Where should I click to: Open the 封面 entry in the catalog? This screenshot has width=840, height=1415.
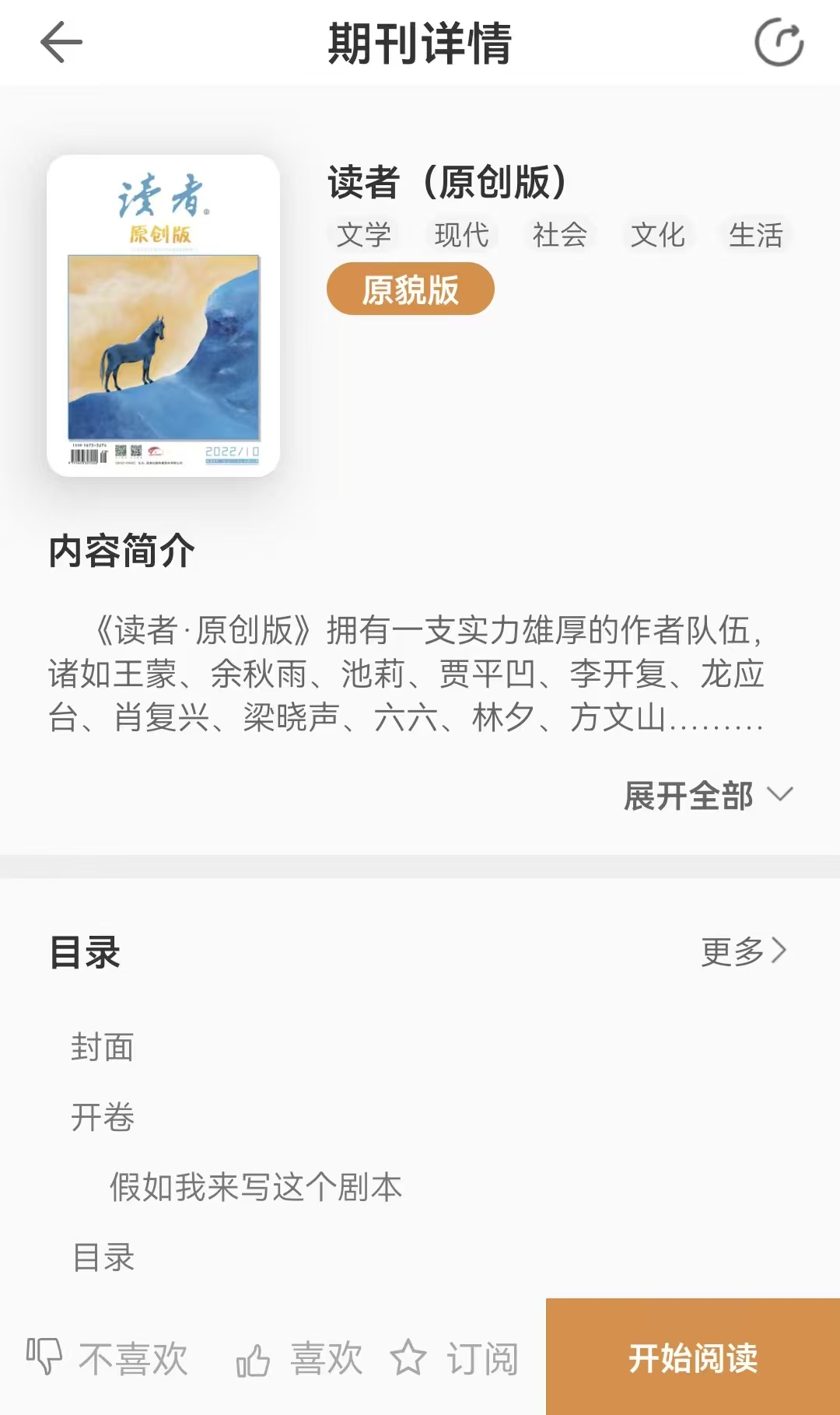(x=103, y=1047)
